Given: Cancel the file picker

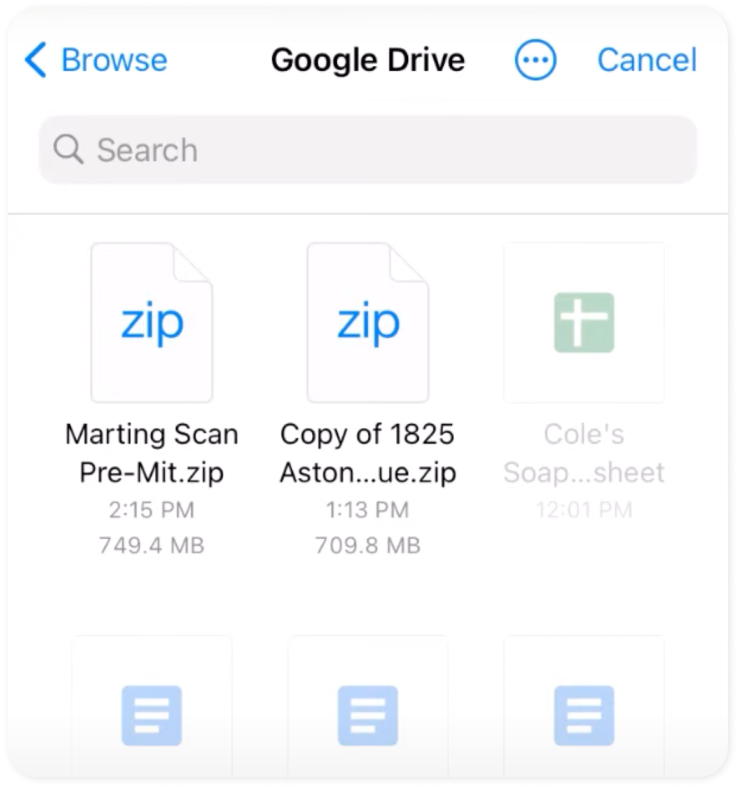Looking at the screenshot, I should click(646, 60).
